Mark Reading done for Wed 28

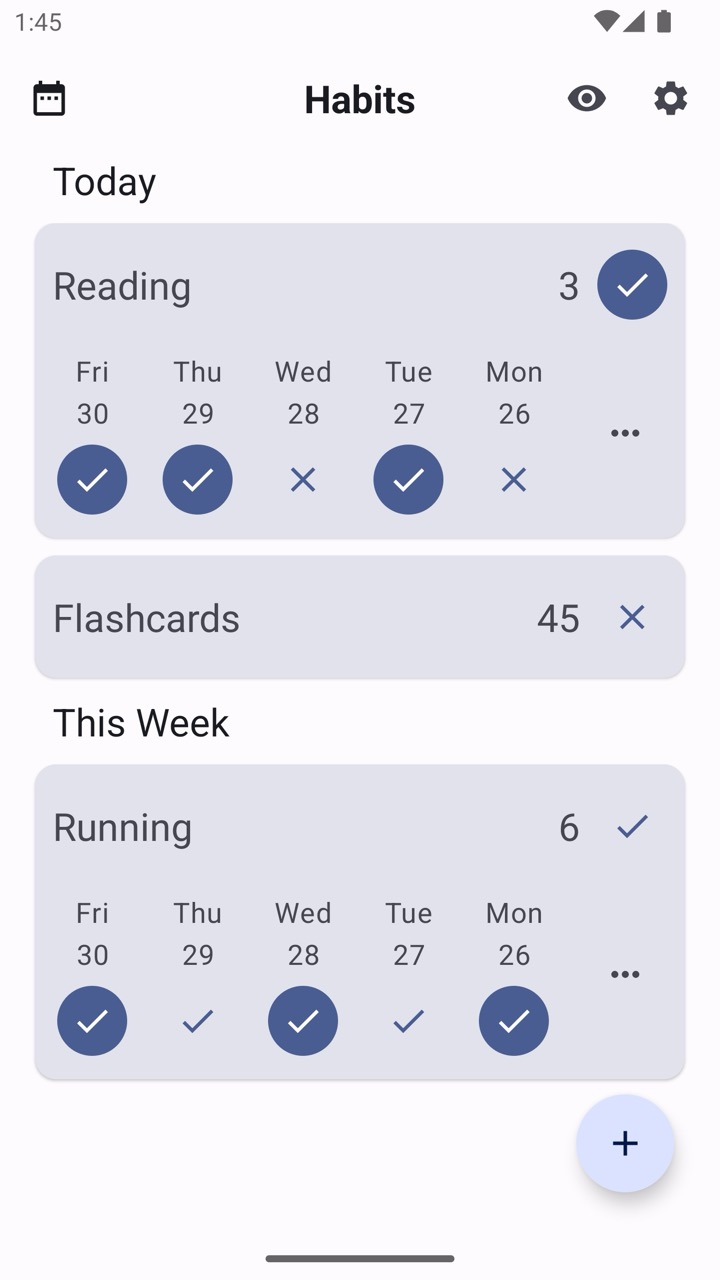tap(303, 479)
